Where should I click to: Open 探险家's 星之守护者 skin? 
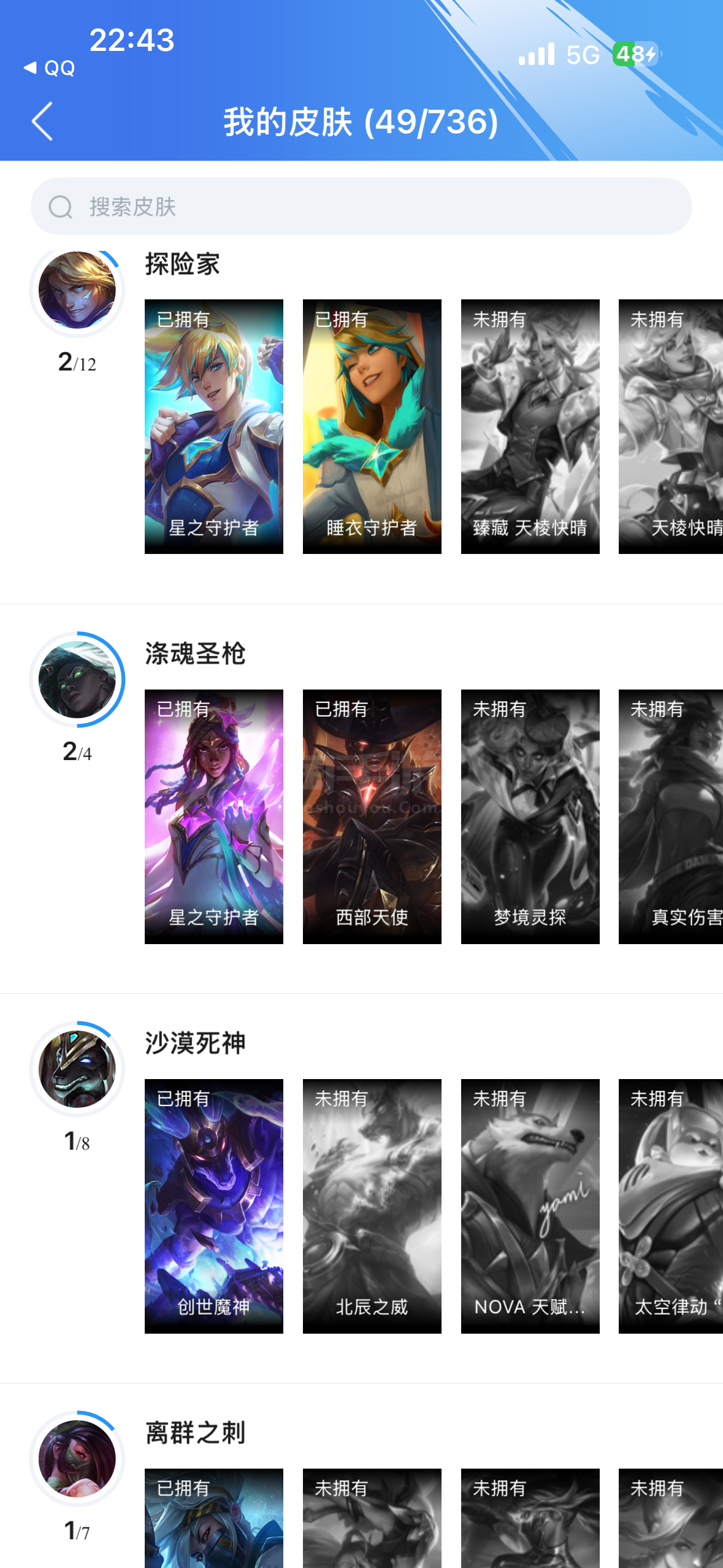(214, 426)
